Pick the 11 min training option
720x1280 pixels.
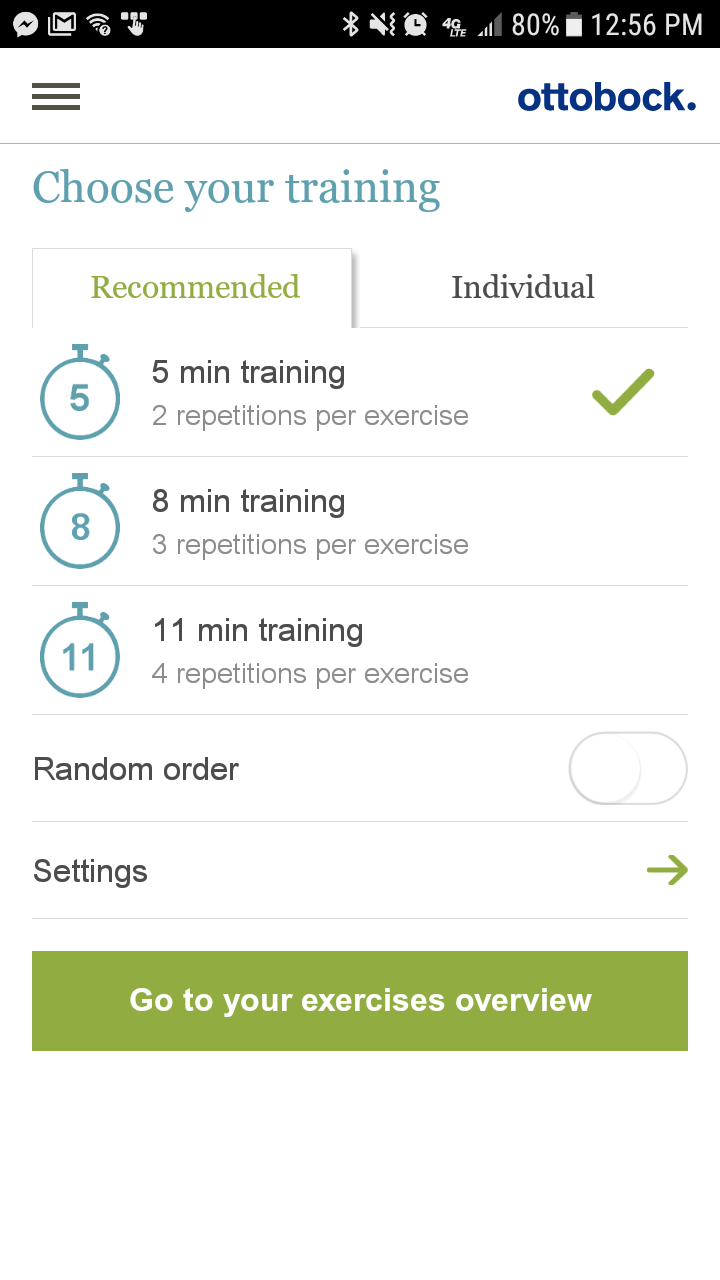[x=360, y=651]
